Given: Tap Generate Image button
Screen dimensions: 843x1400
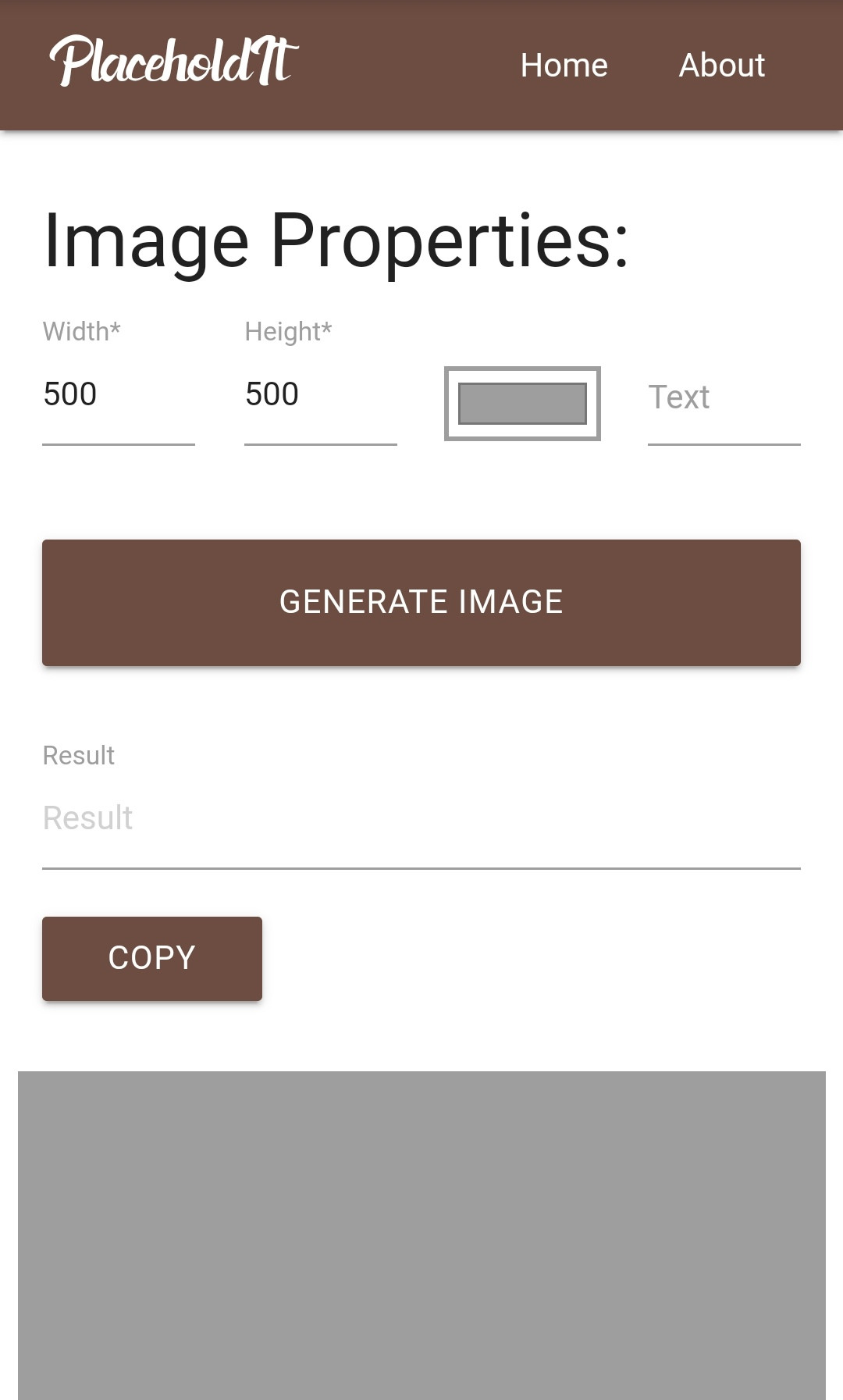Looking at the screenshot, I should (x=421, y=602).
